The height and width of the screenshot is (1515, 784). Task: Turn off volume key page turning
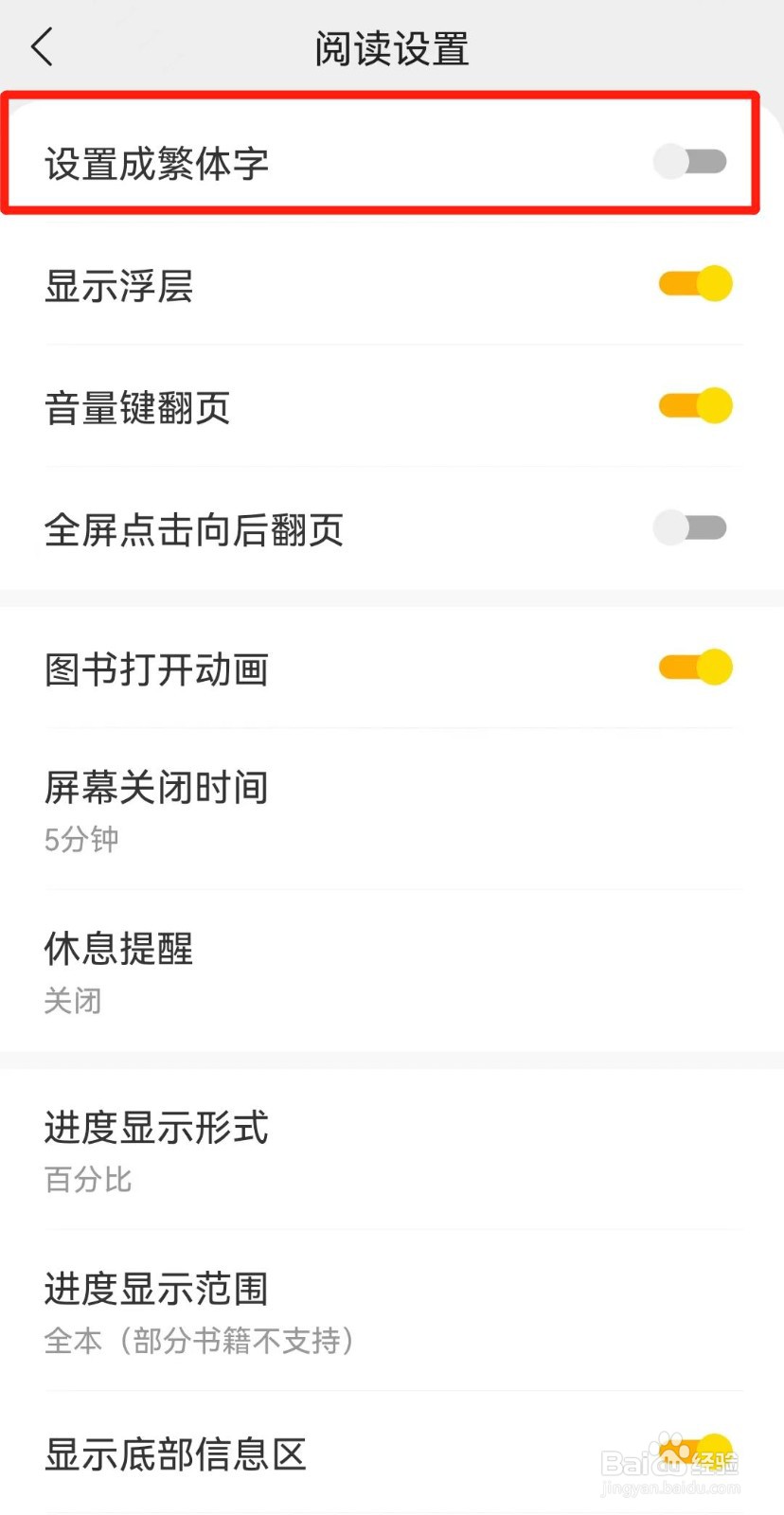click(696, 404)
